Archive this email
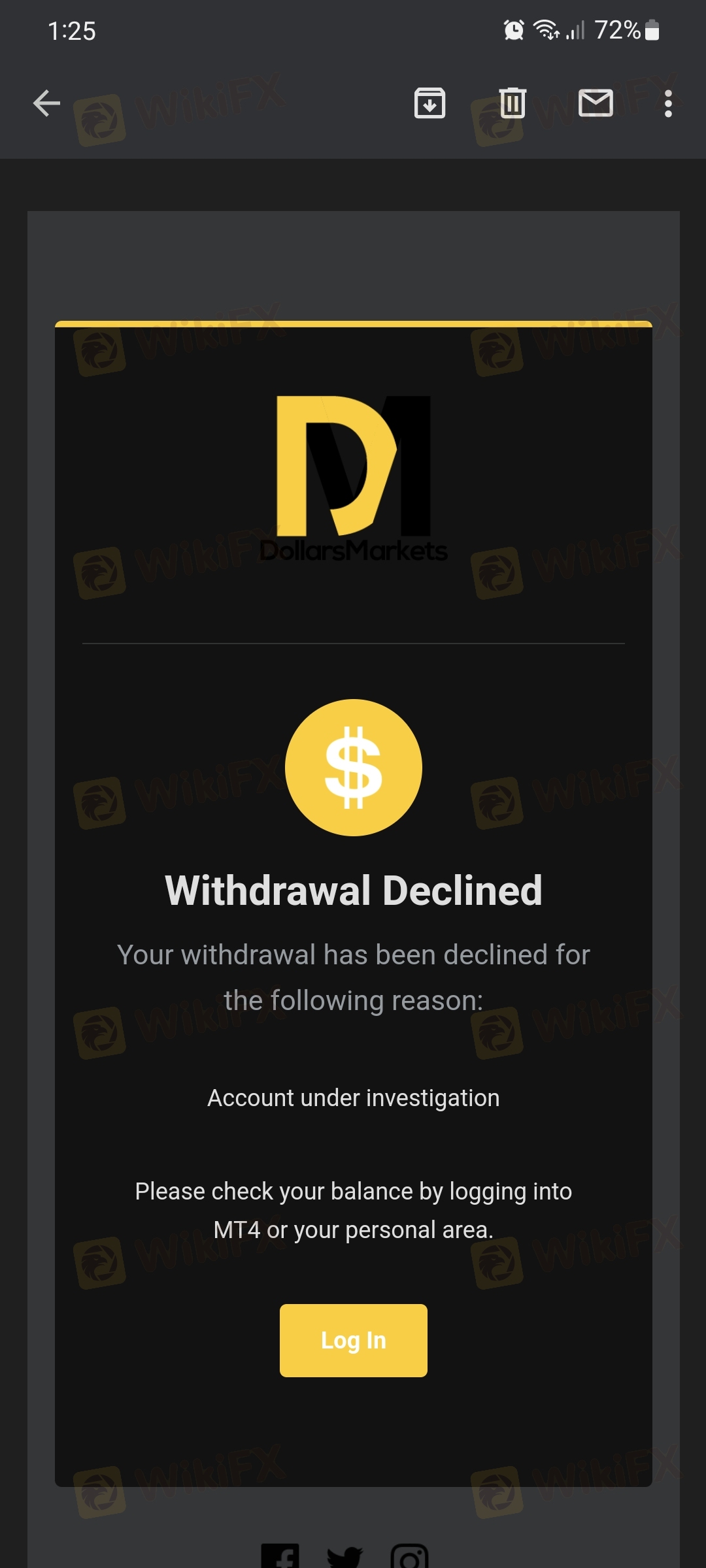The width and height of the screenshot is (706, 1568). [429, 103]
